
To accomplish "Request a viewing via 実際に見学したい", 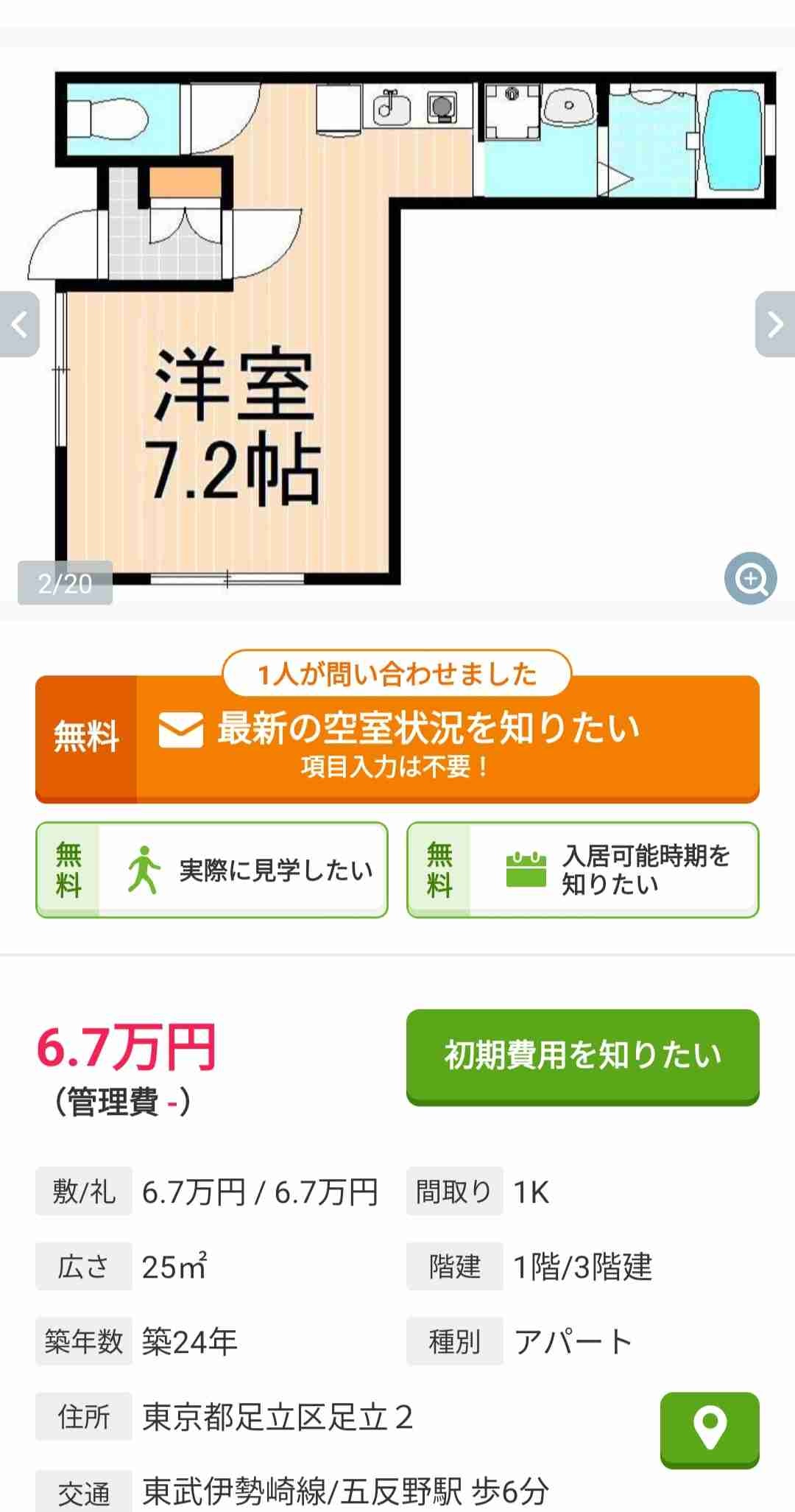I will point(212,871).
